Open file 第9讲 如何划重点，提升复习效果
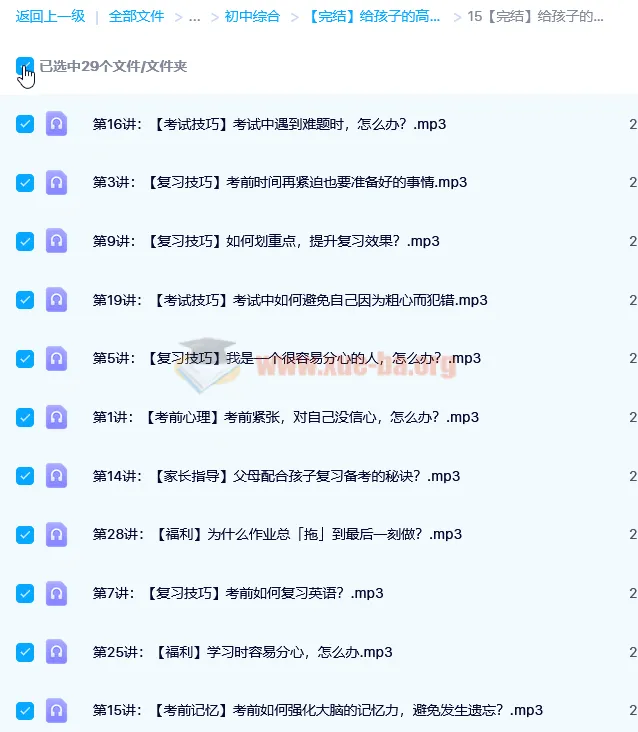This screenshot has width=638, height=732. (x=266, y=241)
